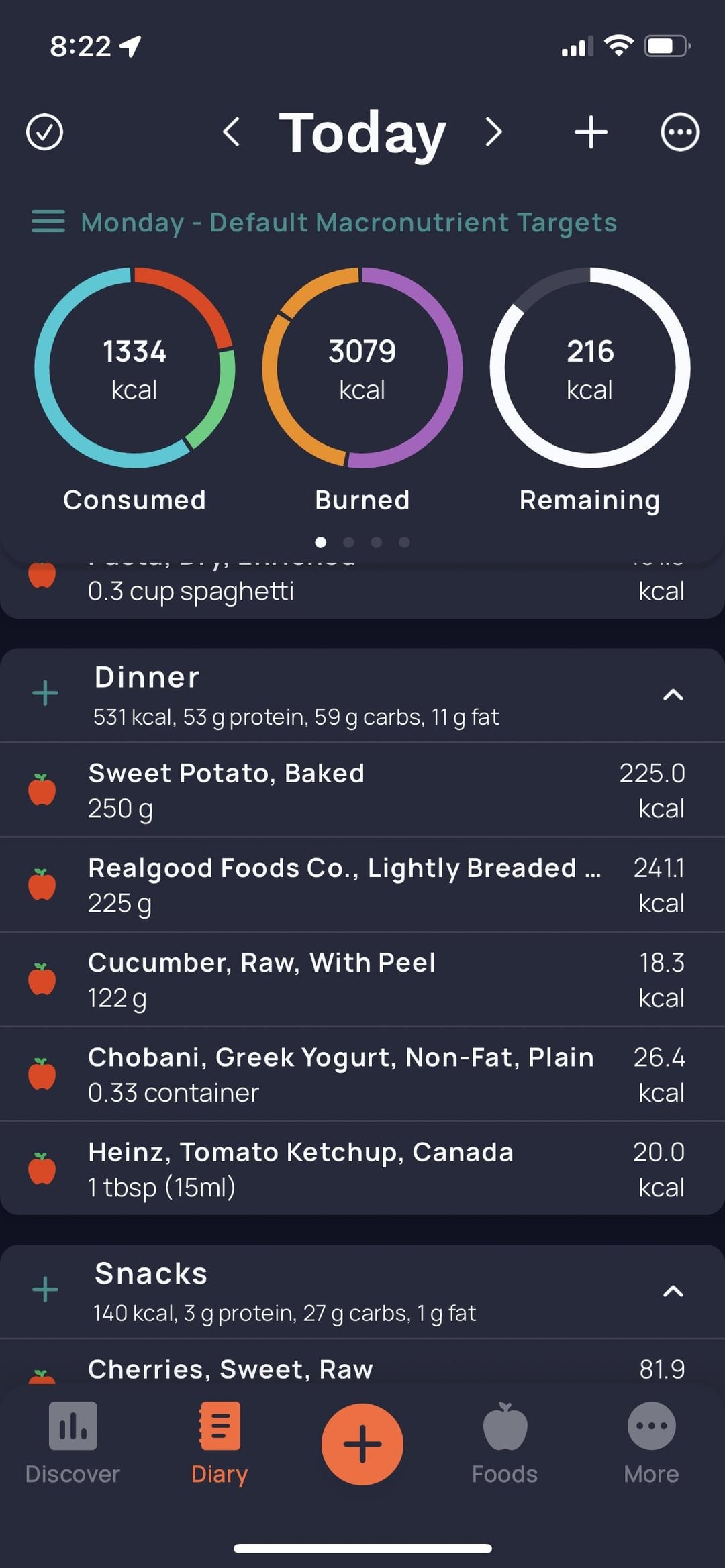Tap the top plus icon to add entry
Image resolution: width=725 pixels, height=1568 pixels.
pos(591,132)
